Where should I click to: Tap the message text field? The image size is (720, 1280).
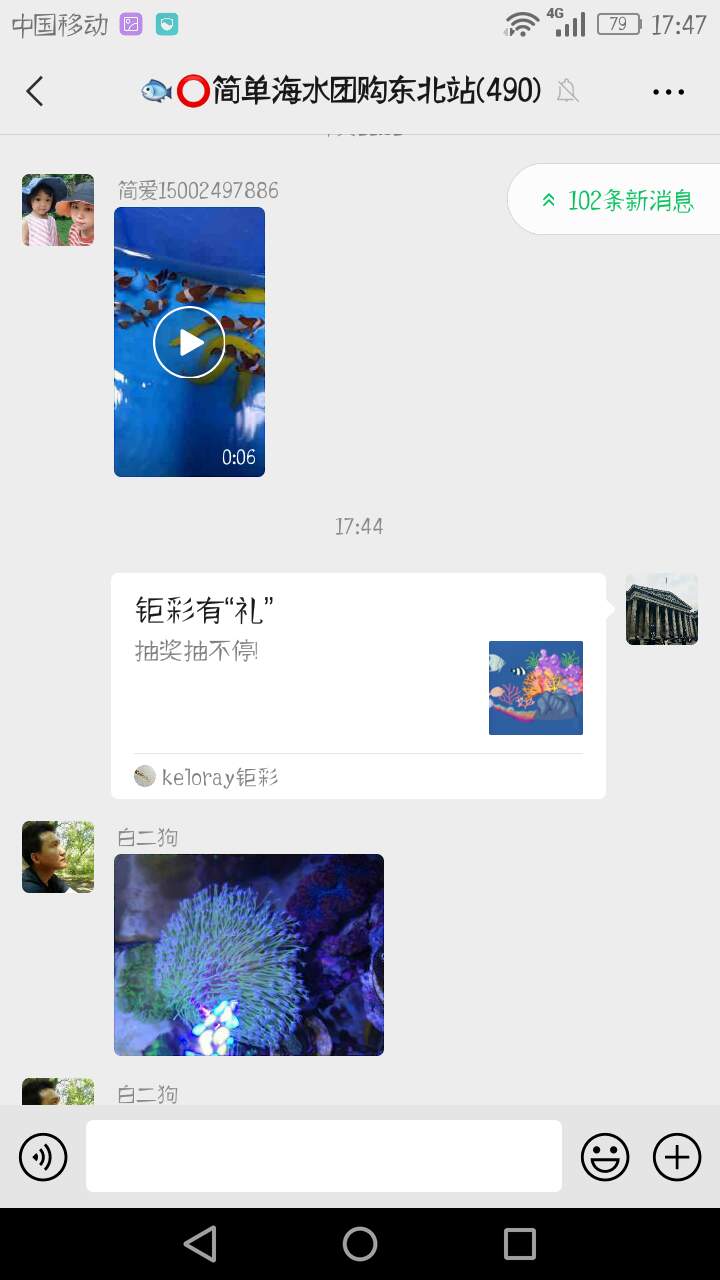click(324, 1156)
